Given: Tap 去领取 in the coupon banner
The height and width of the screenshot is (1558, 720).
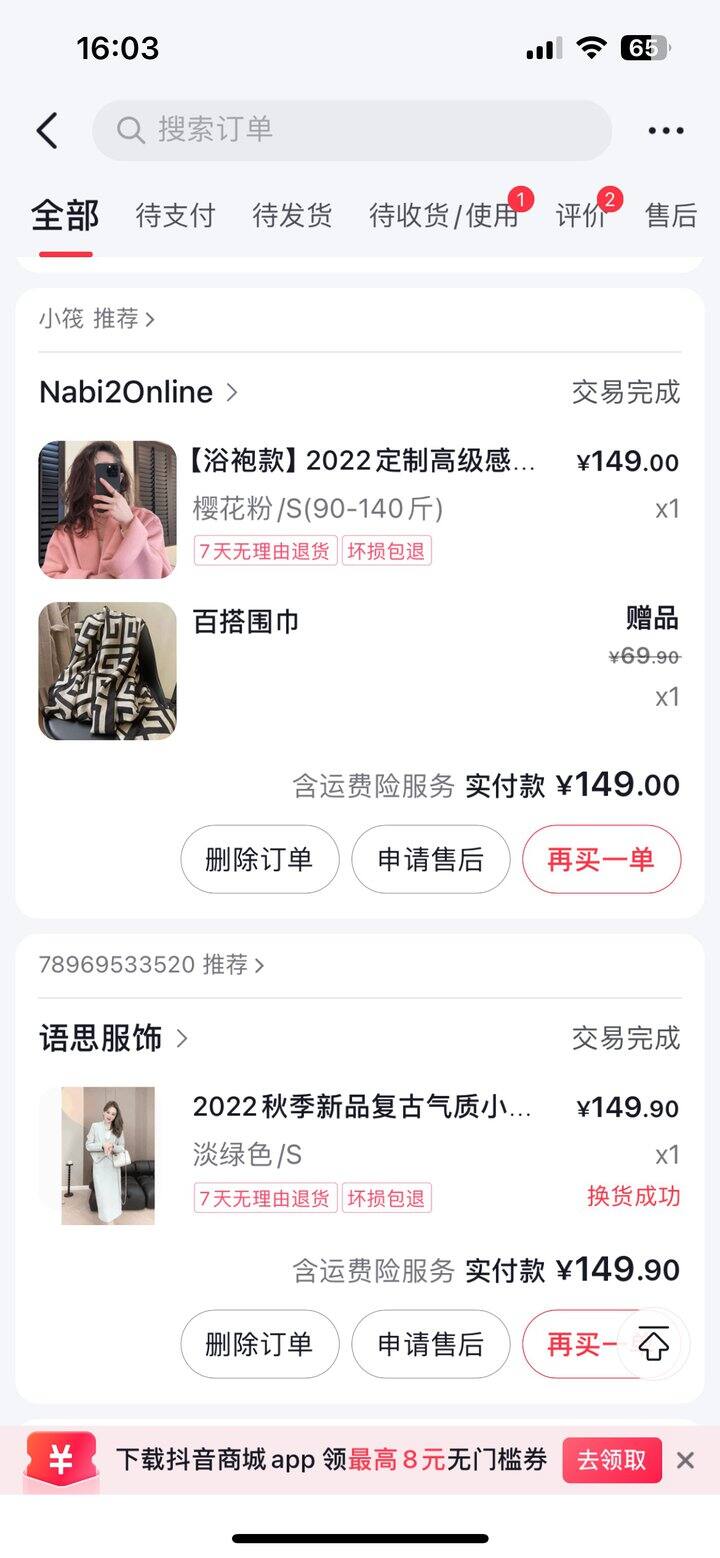Looking at the screenshot, I should point(612,1460).
